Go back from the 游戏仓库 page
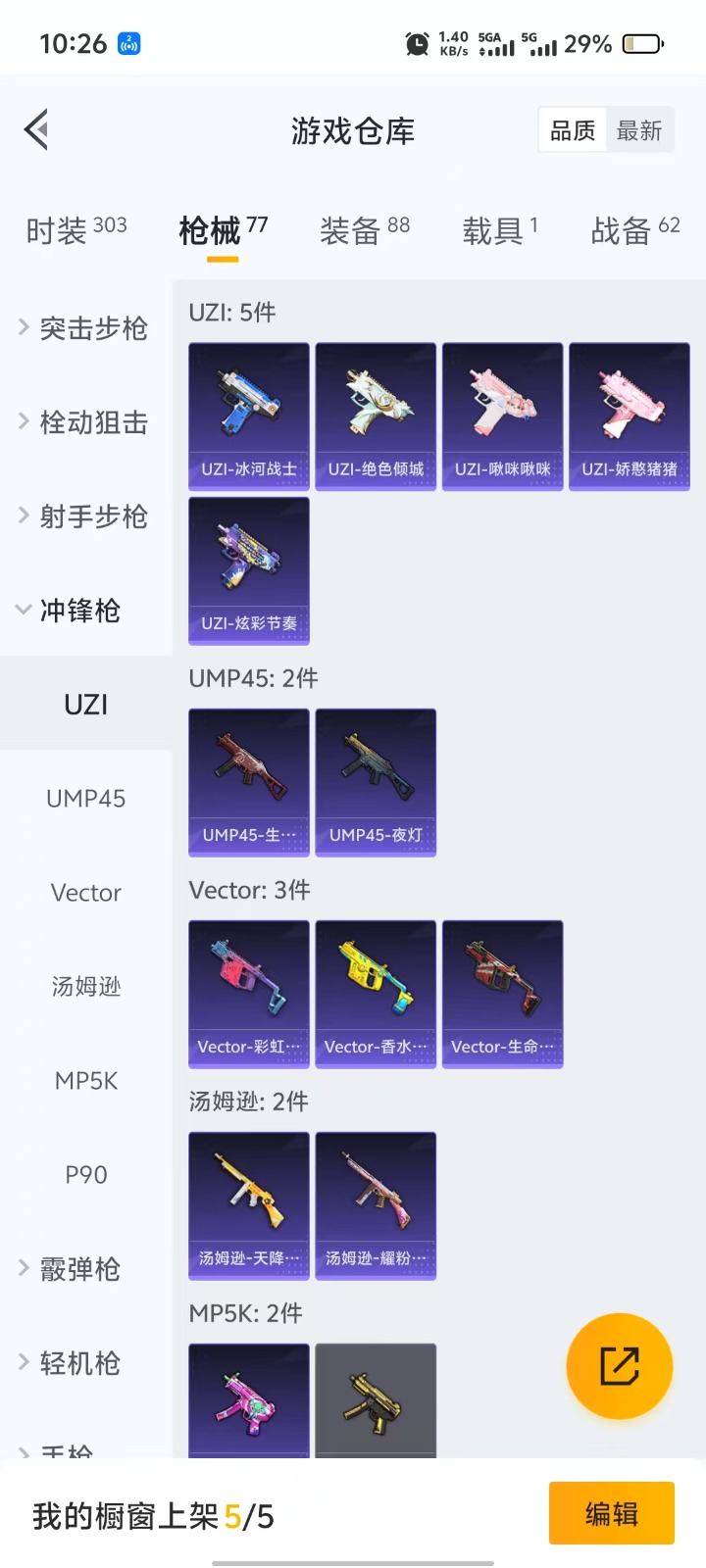This screenshot has height=1568, width=706. tap(37, 129)
